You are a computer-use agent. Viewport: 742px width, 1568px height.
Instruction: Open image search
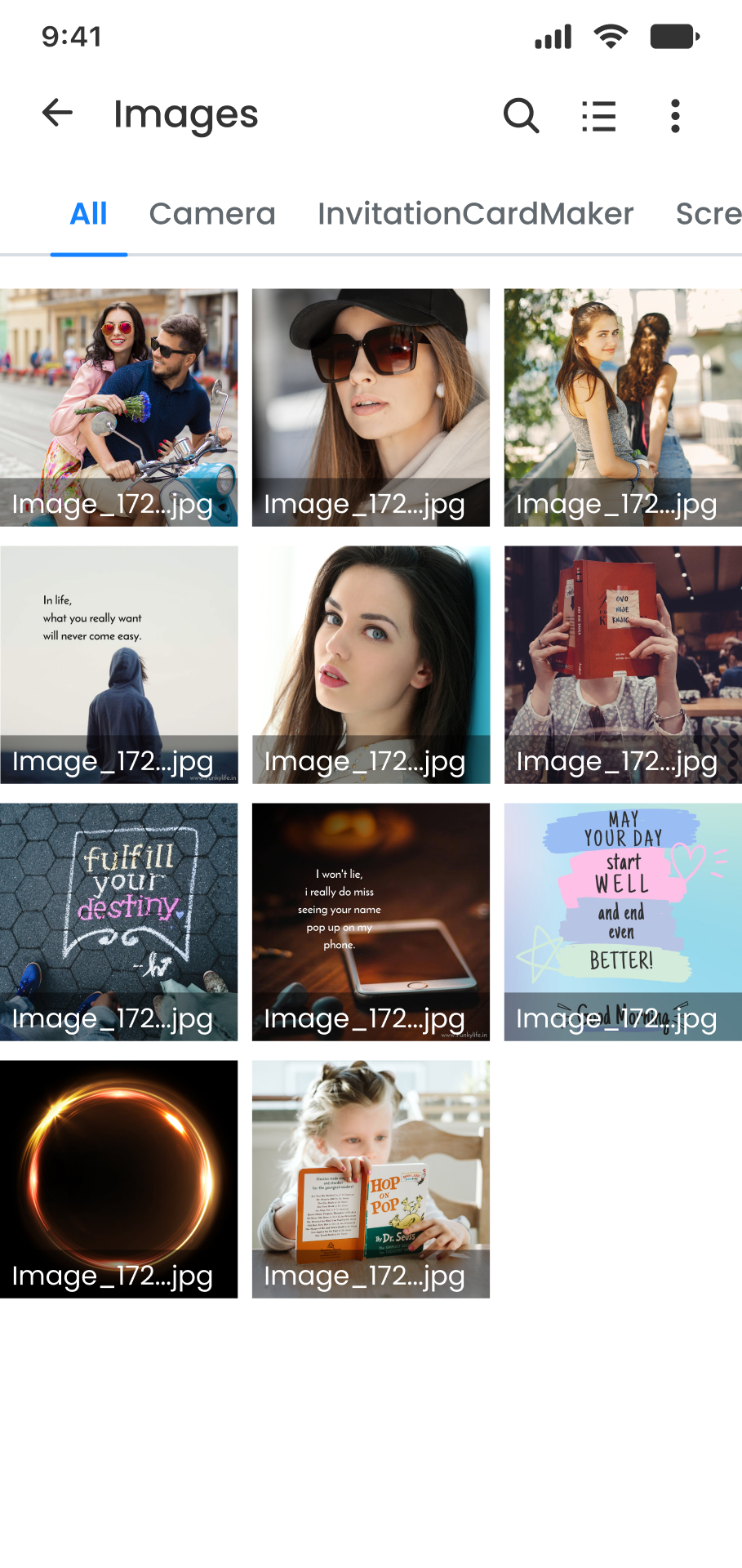click(521, 115)
